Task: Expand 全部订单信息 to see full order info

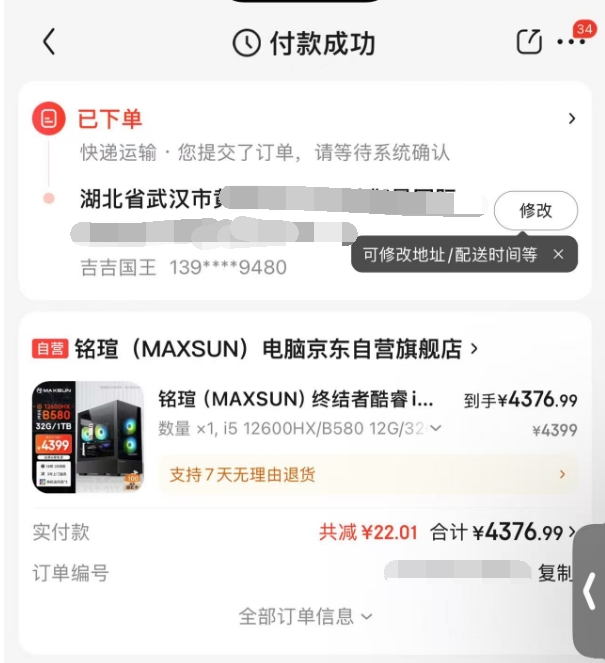Action: pos(304,617)
